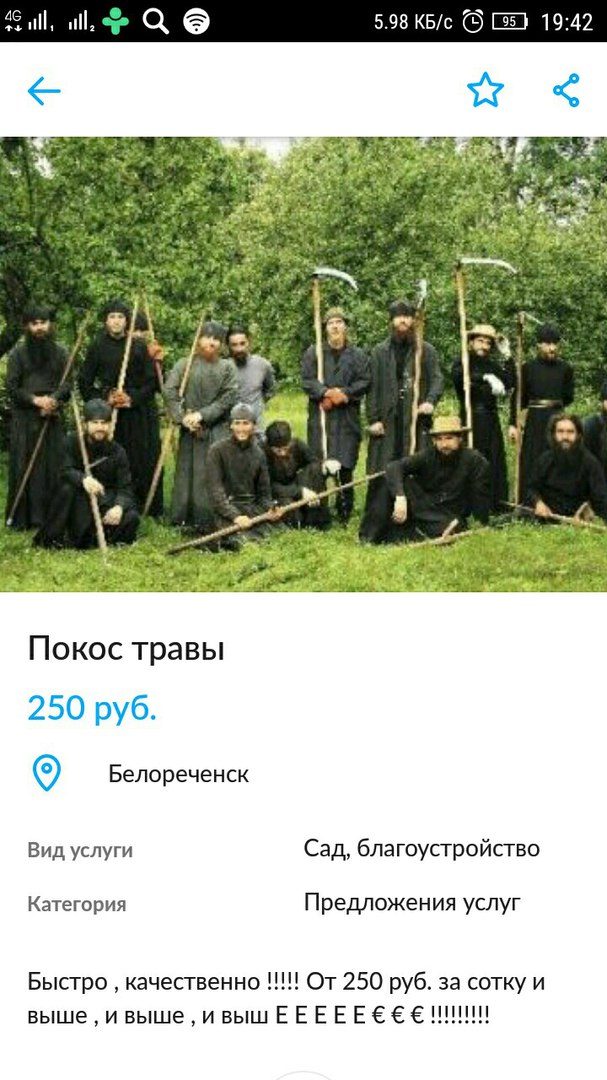Share the grass mowing listing

(x=566, y=90)
